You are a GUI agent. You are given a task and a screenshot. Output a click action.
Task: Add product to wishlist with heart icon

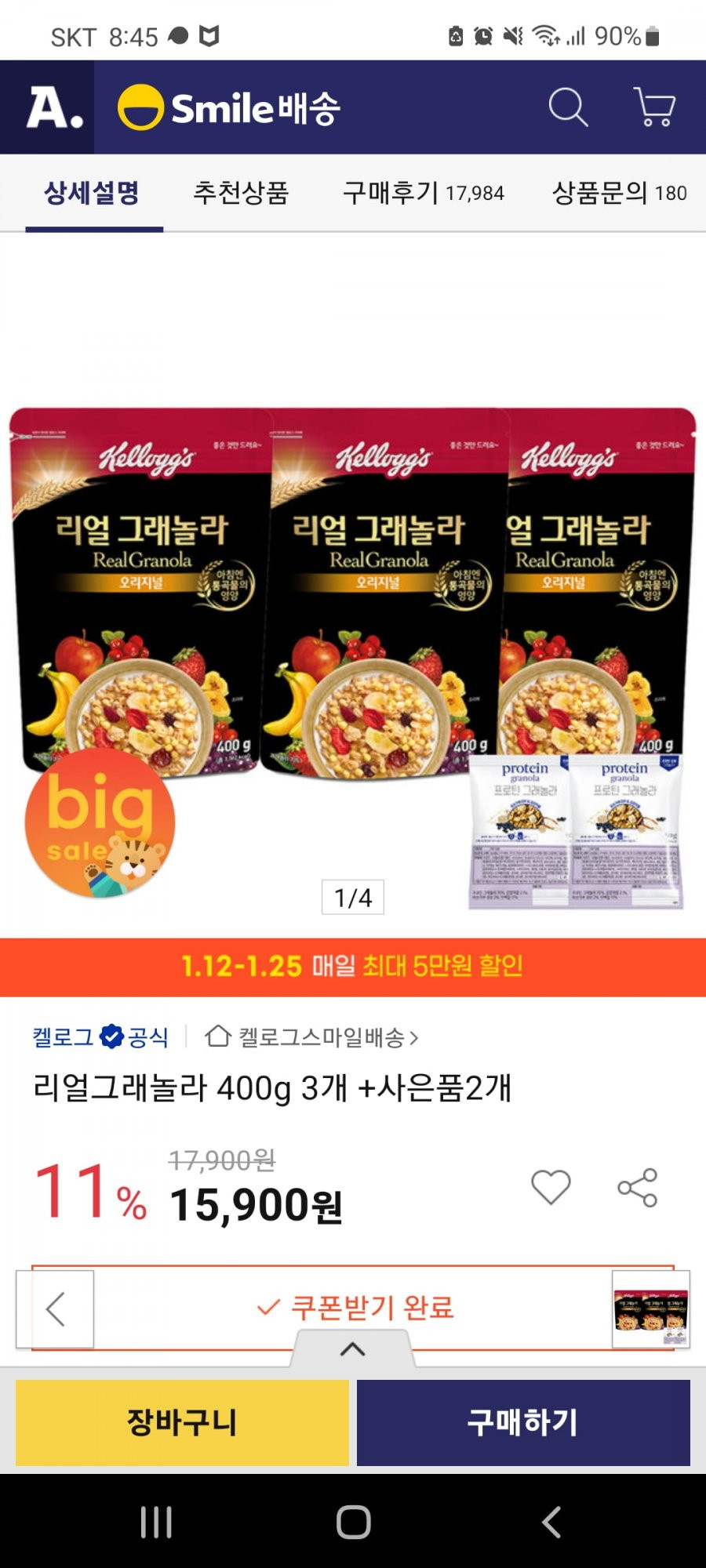point(551,1187)
